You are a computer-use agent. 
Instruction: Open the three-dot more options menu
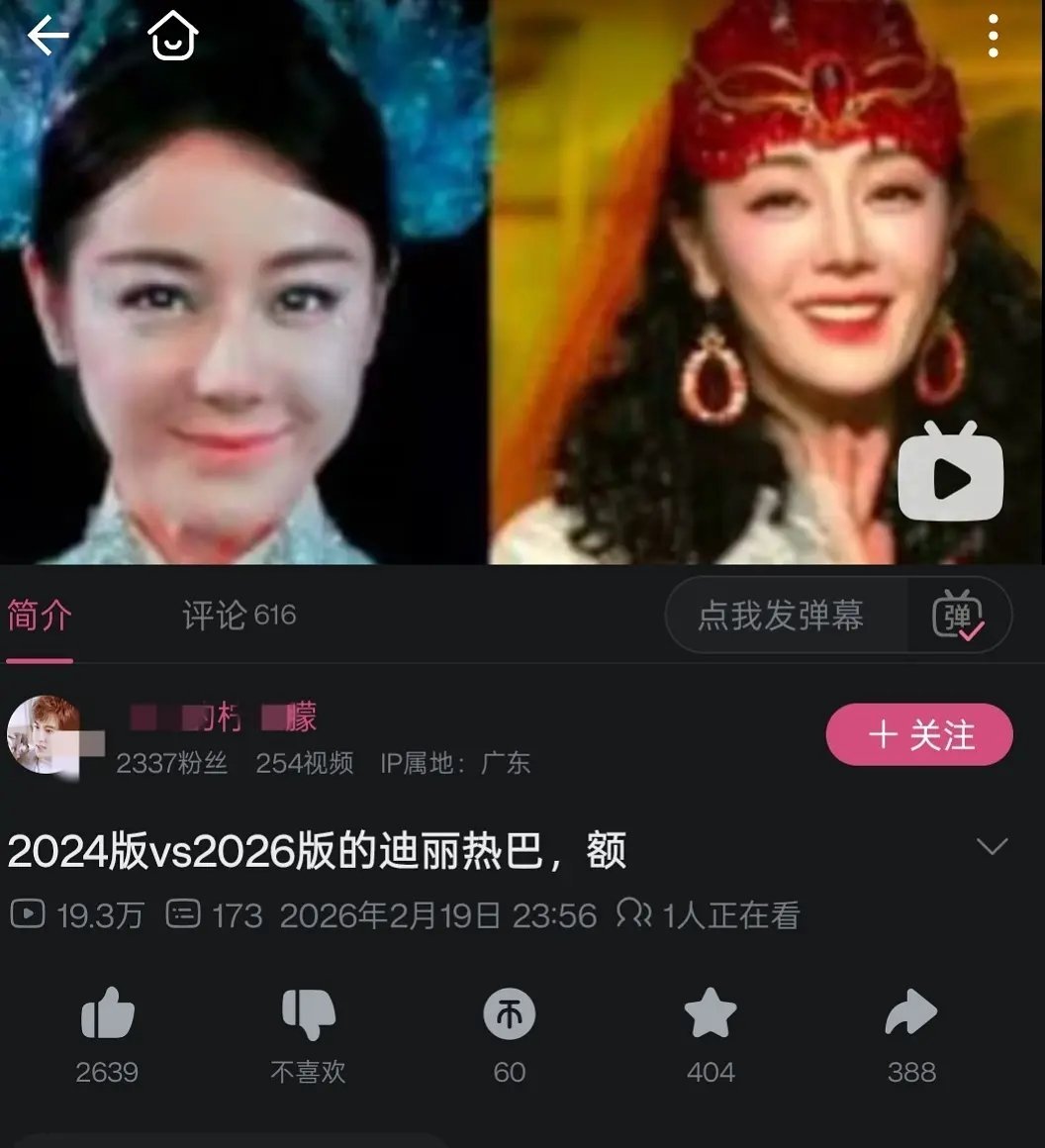993,36
